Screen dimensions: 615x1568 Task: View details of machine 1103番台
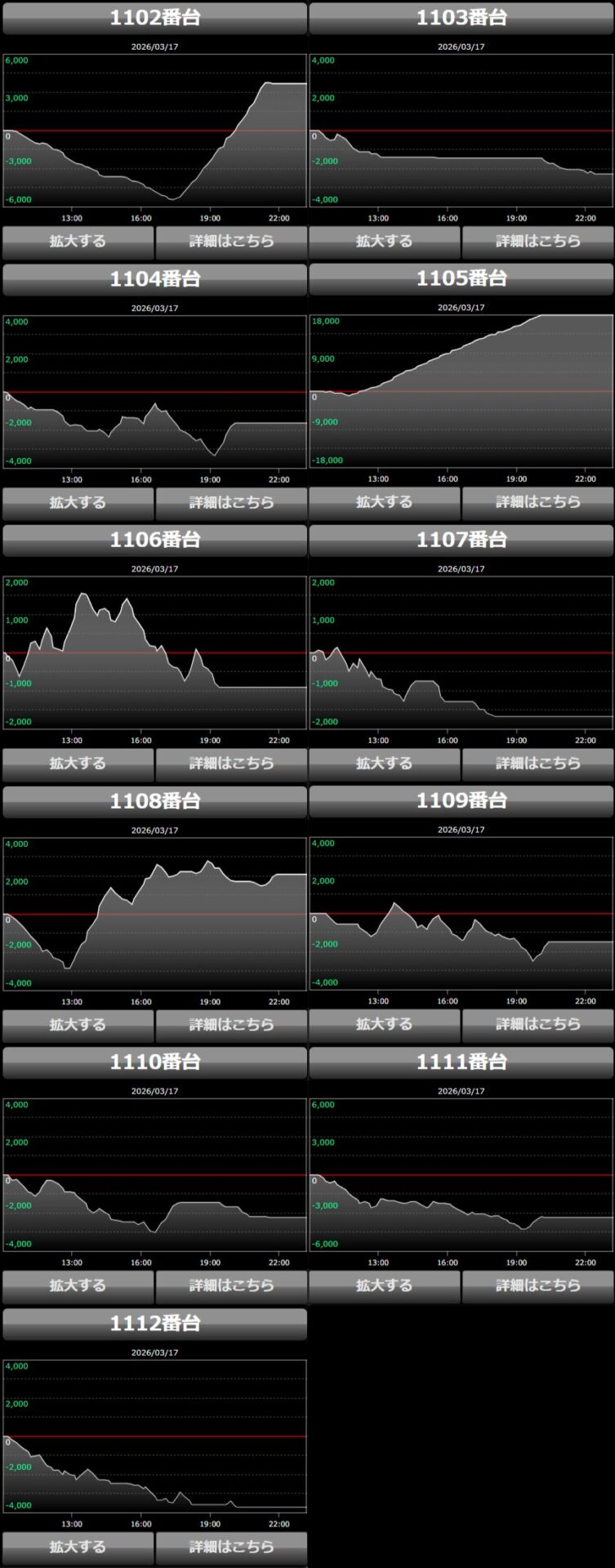point(537,241)
